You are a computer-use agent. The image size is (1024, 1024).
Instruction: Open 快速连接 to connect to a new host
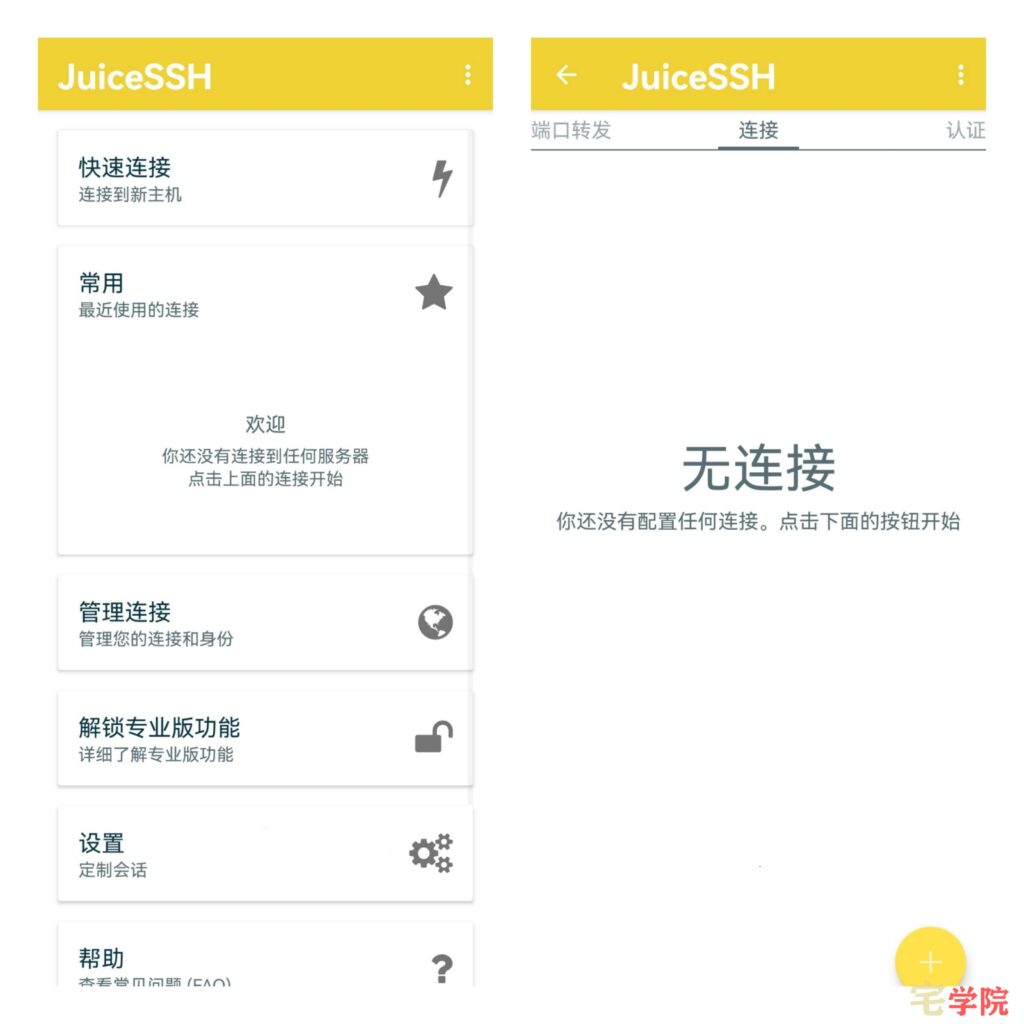265,179
